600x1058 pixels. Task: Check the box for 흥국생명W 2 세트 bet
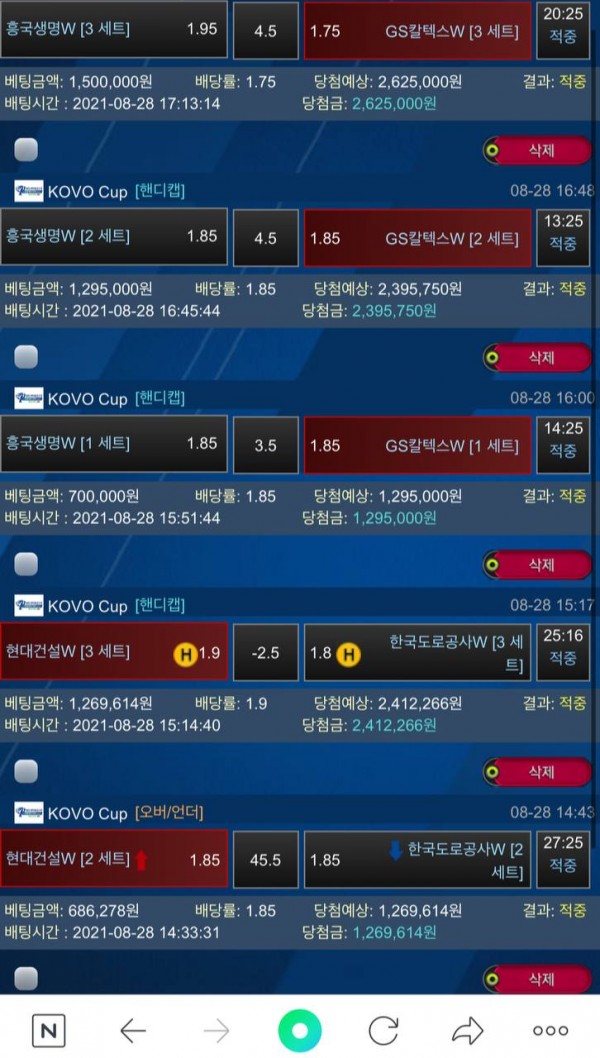(27, 357)
